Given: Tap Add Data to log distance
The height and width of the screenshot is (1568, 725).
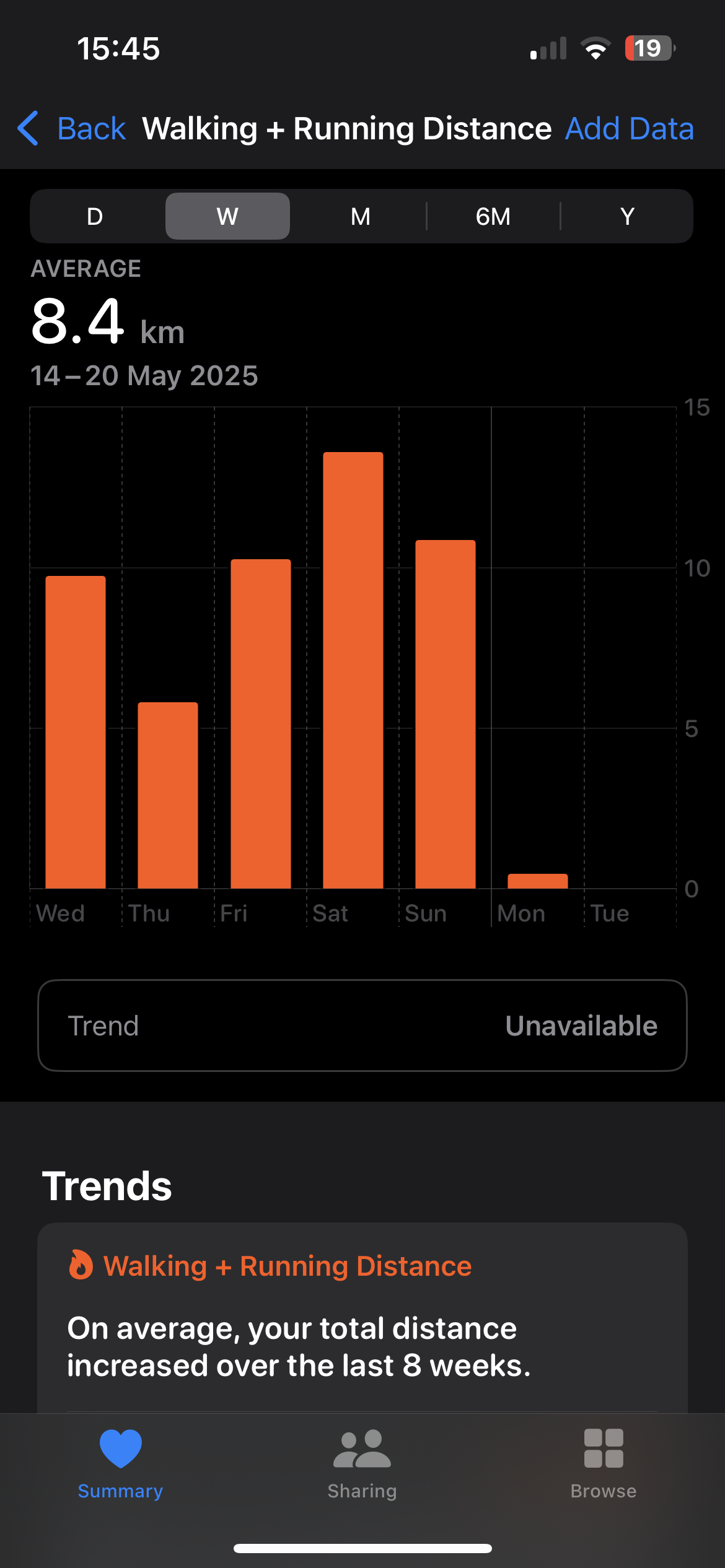Looking at the screenshot, I should pyautogui.click(x=630, y=129).
